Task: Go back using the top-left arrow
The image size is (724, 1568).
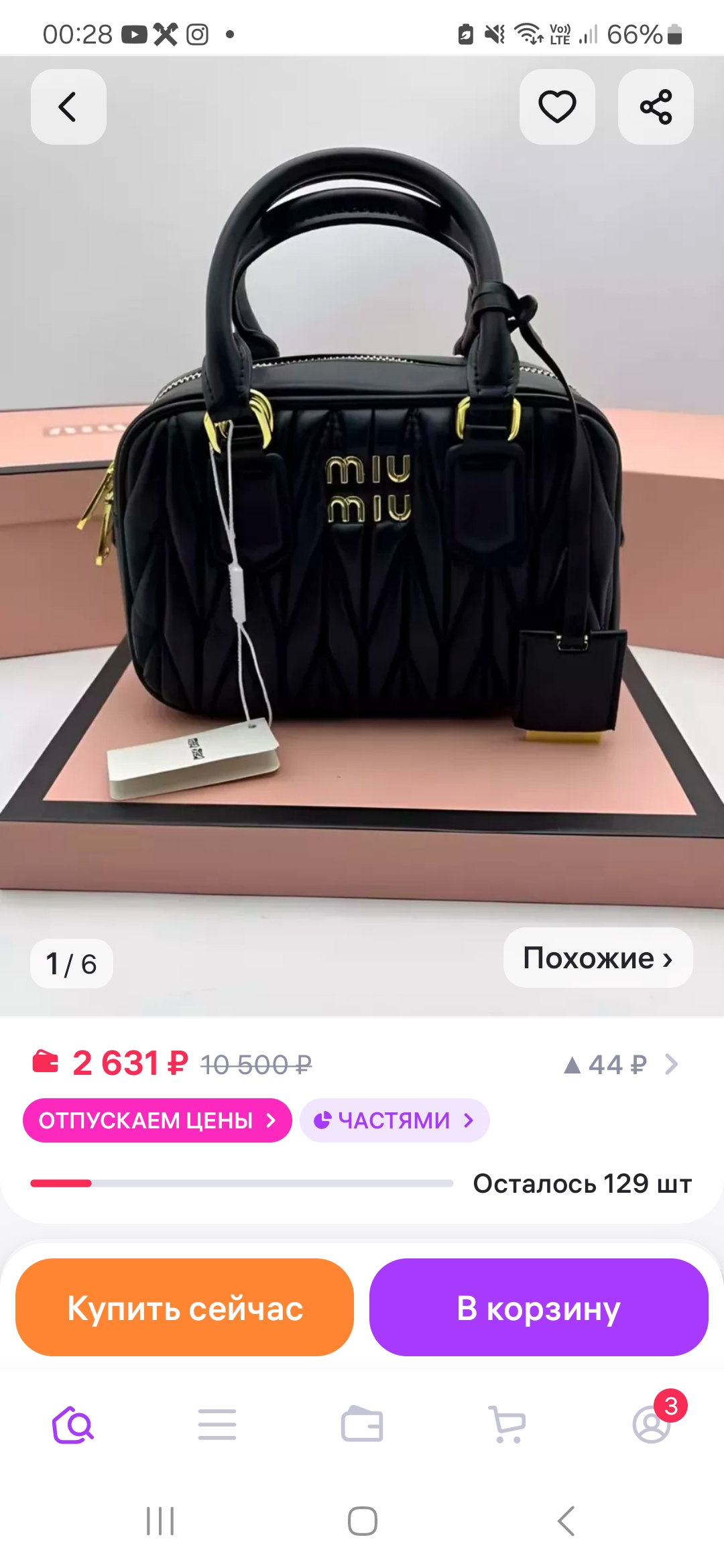Action: point(68,107)
